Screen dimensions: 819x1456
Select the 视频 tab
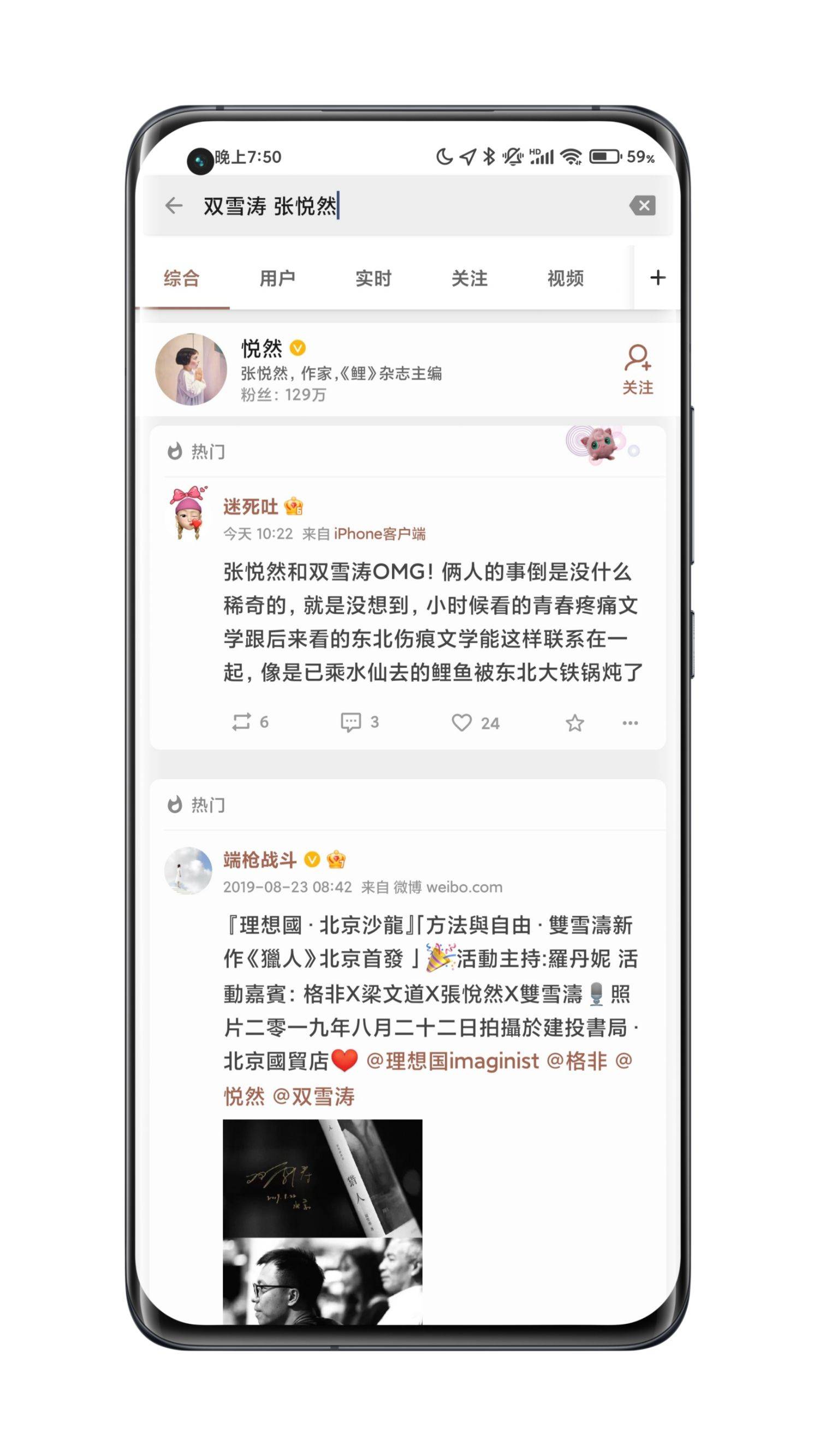tap(565, 278)
